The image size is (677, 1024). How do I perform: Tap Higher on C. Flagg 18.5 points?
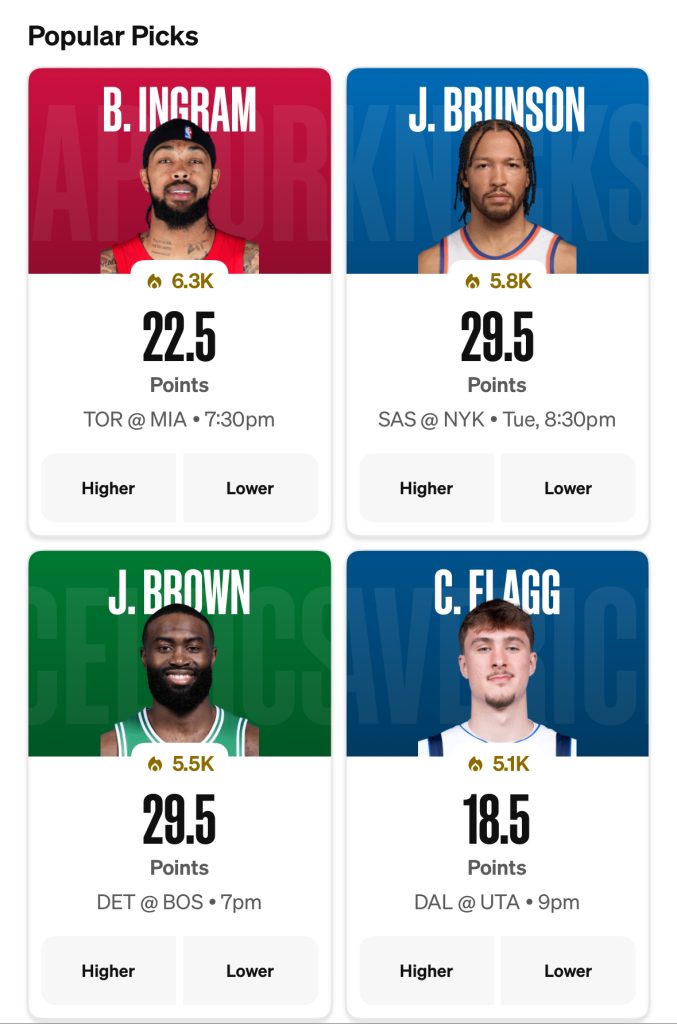click(426, 970)
